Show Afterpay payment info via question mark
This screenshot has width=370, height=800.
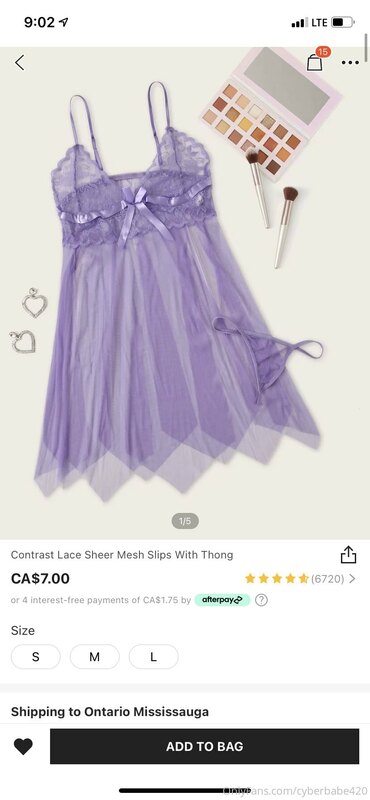pyautogui.click(x=261, y=600)
